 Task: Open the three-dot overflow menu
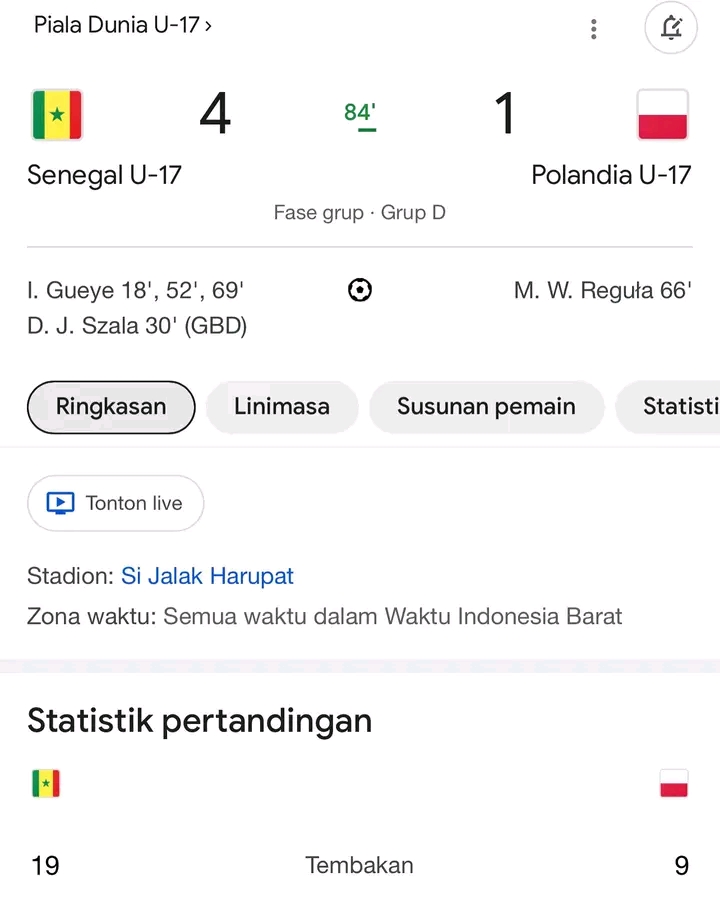pyautogui.click(x=593, y=29)
